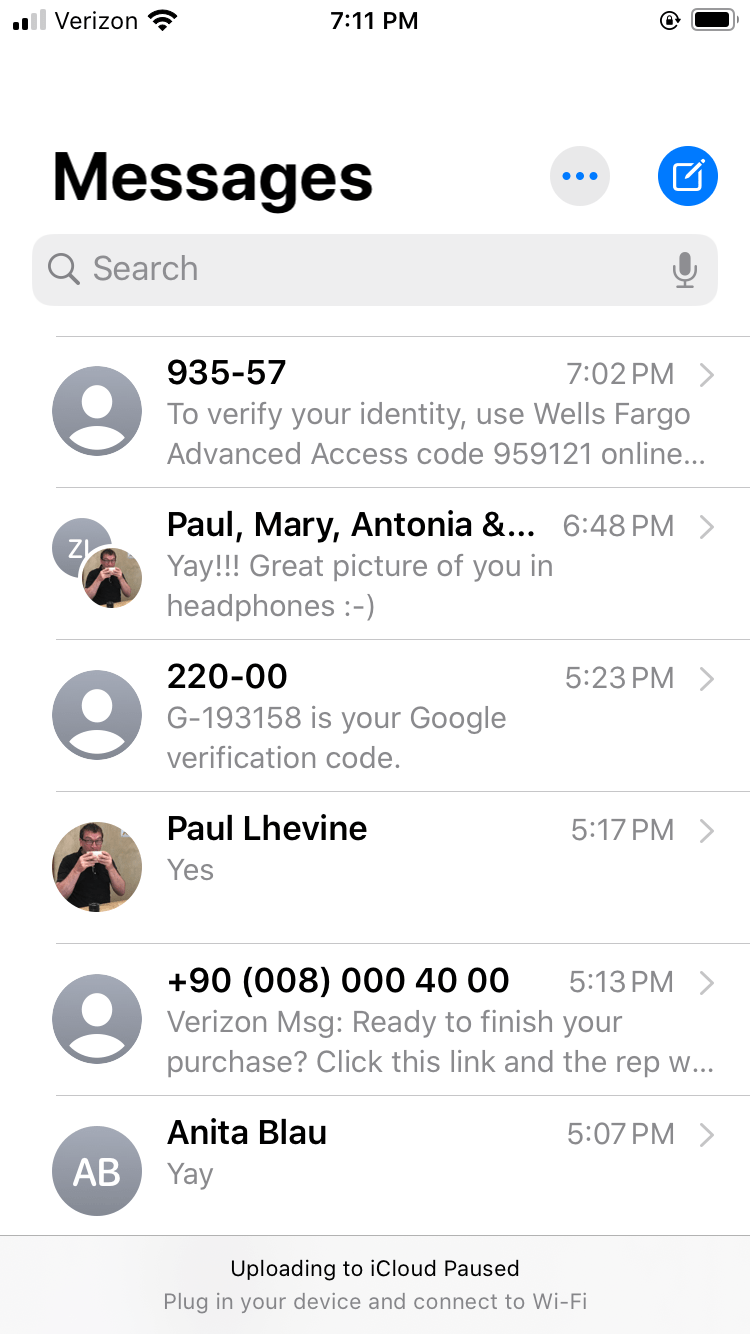
Task: Compose a new message
Action: coord(687,177)
